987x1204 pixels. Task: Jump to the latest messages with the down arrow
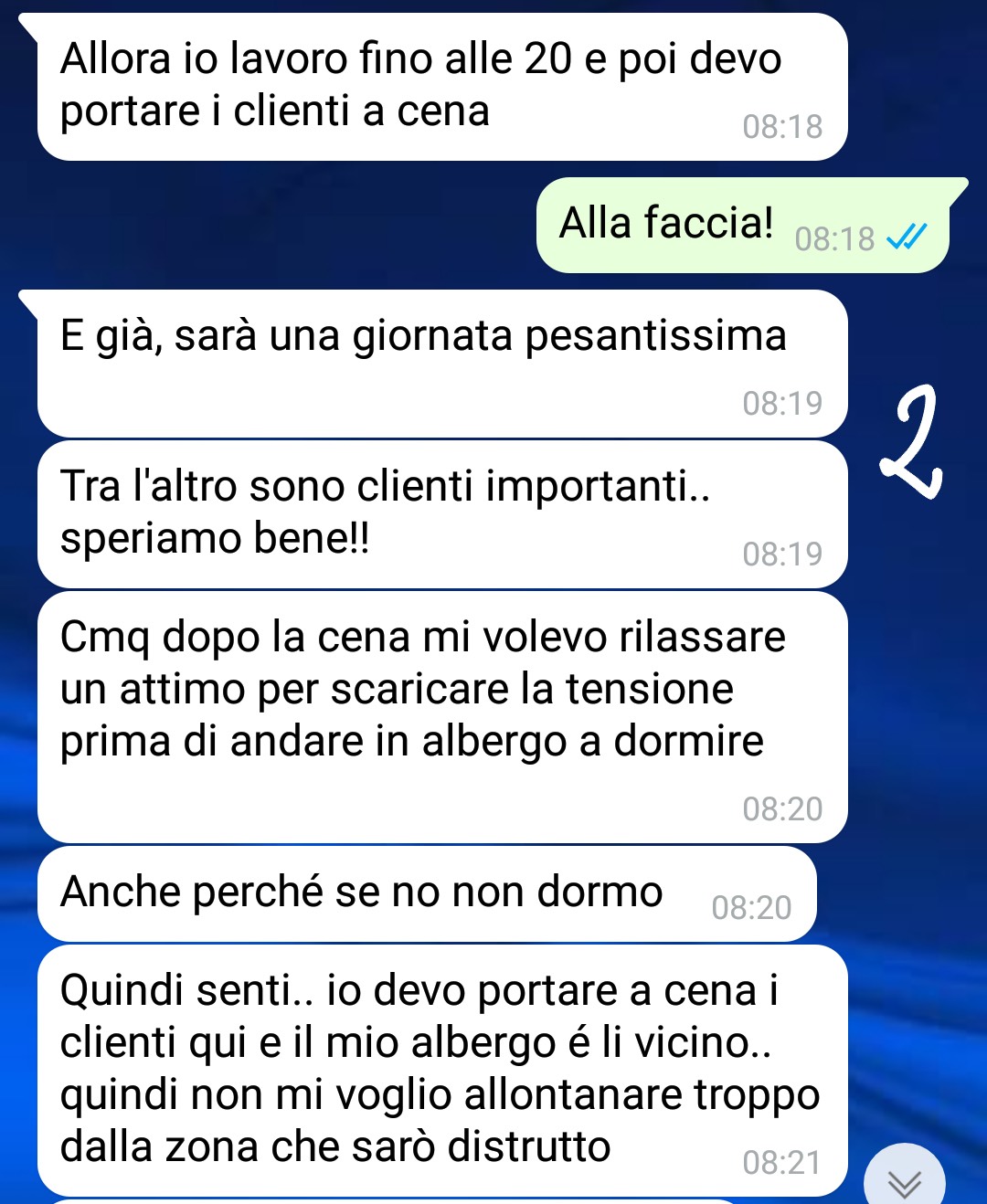tap(904, 1181)
